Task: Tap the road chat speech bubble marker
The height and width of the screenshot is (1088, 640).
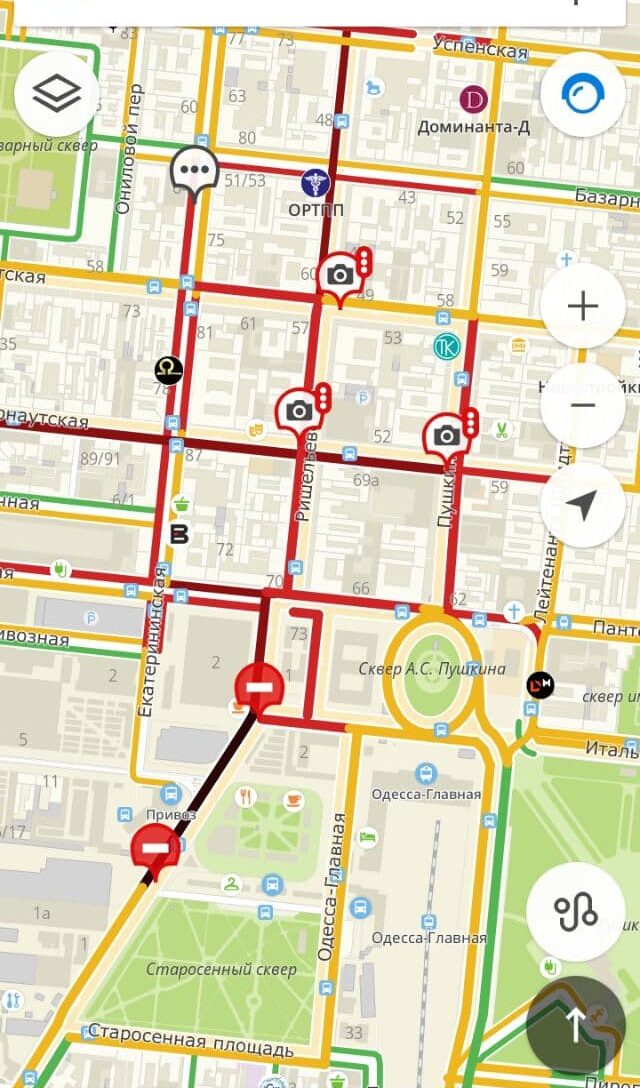Action: (194, 171)
